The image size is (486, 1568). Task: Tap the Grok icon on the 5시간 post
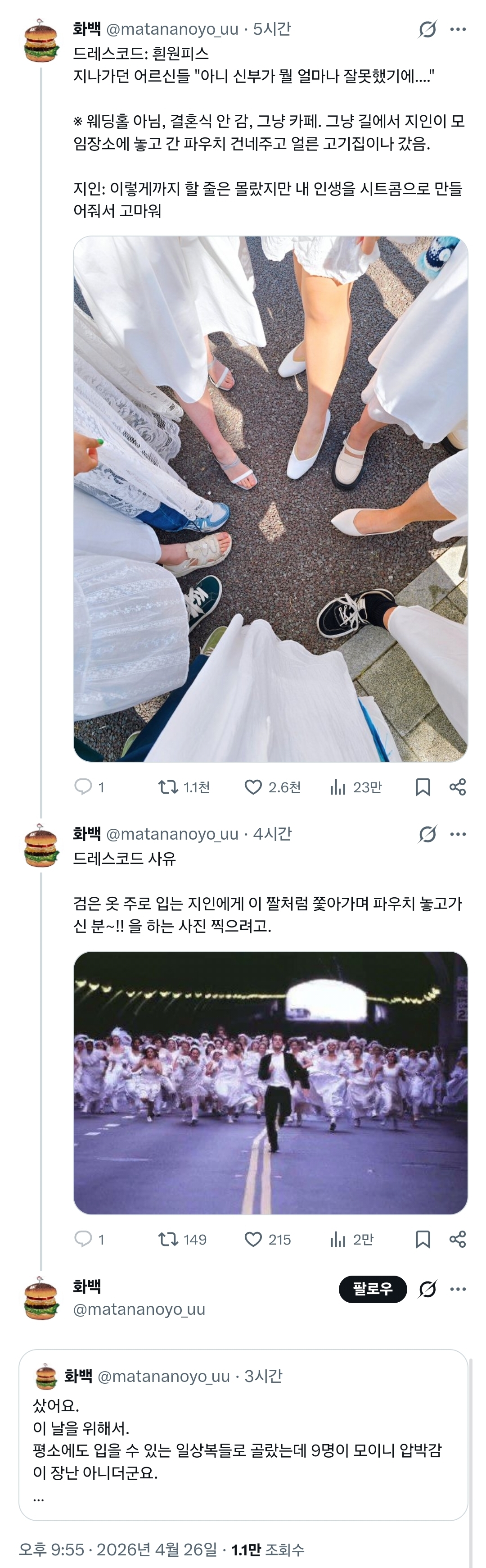pyautogui.click(x=427, y=29)
